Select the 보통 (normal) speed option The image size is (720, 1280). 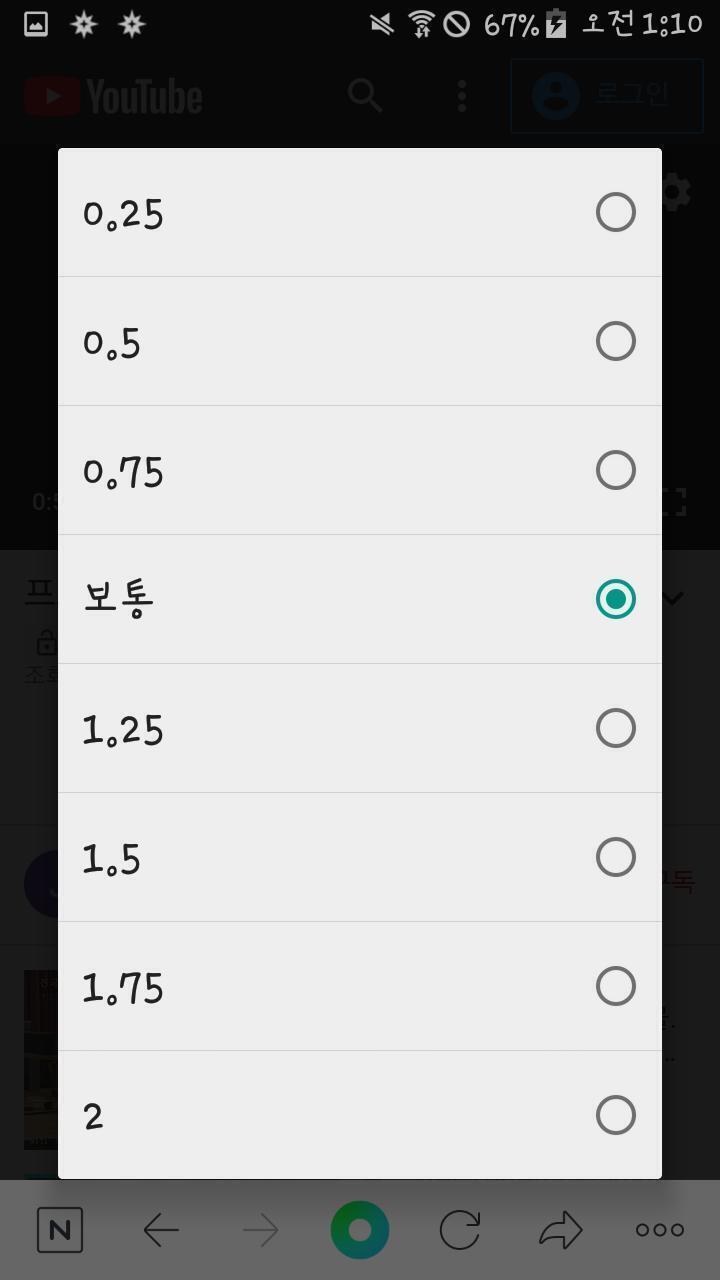(360, 599)
